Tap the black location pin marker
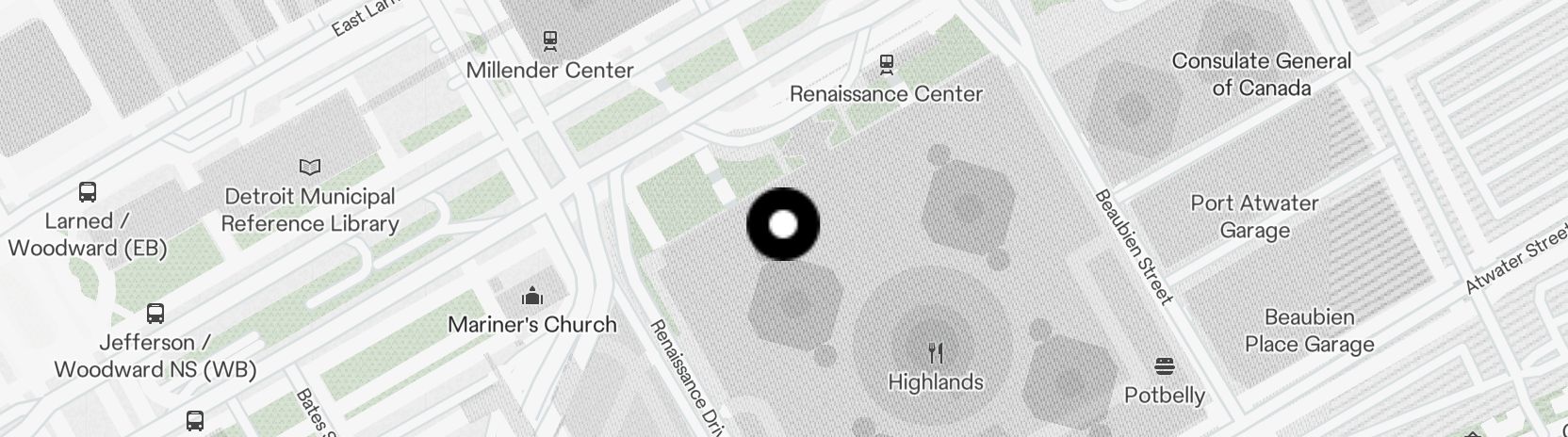The width and height of the screenshot is (1568, 437). (x=783, y=224)
